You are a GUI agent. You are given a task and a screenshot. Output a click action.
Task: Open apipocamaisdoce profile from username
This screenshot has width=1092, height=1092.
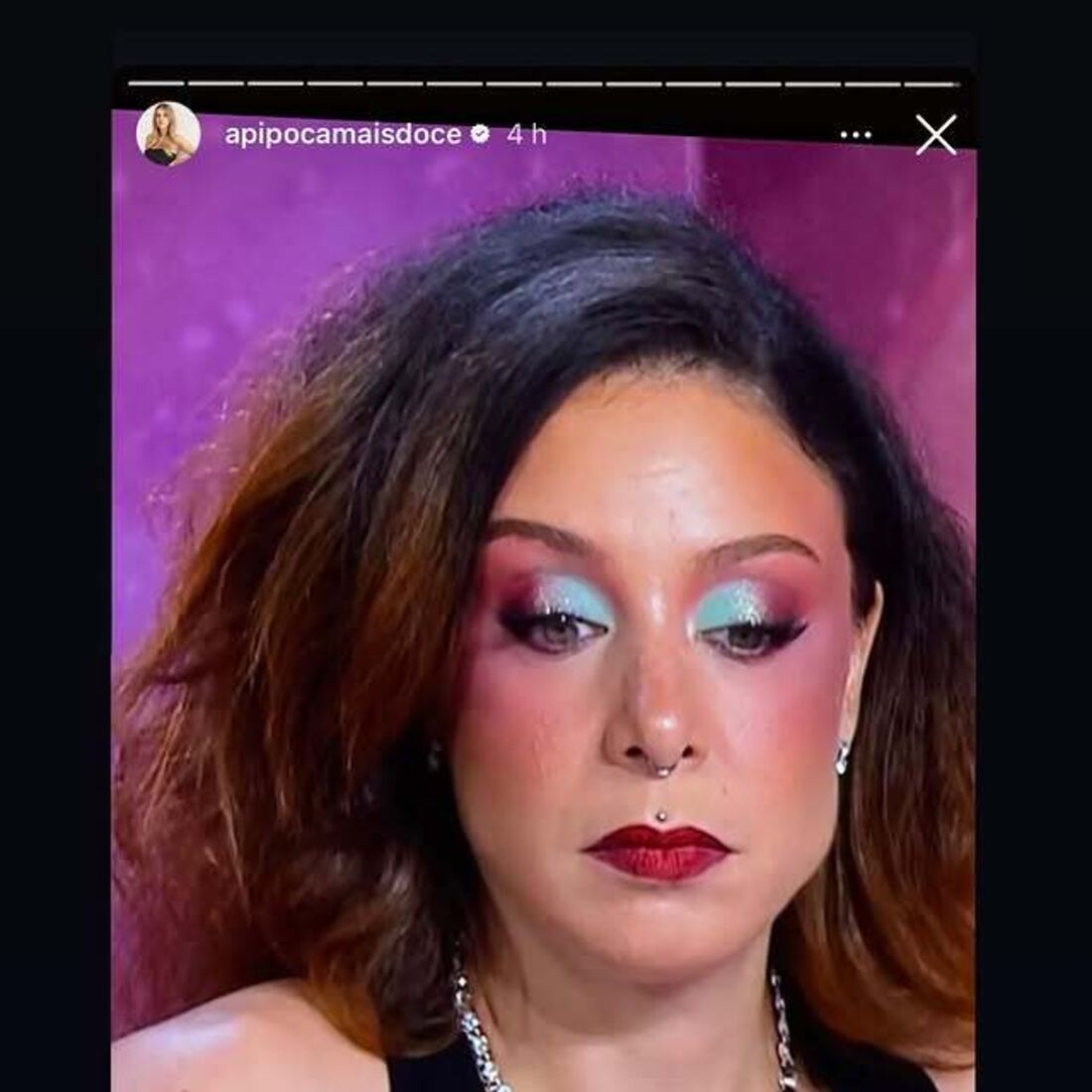tap(342, 135)
